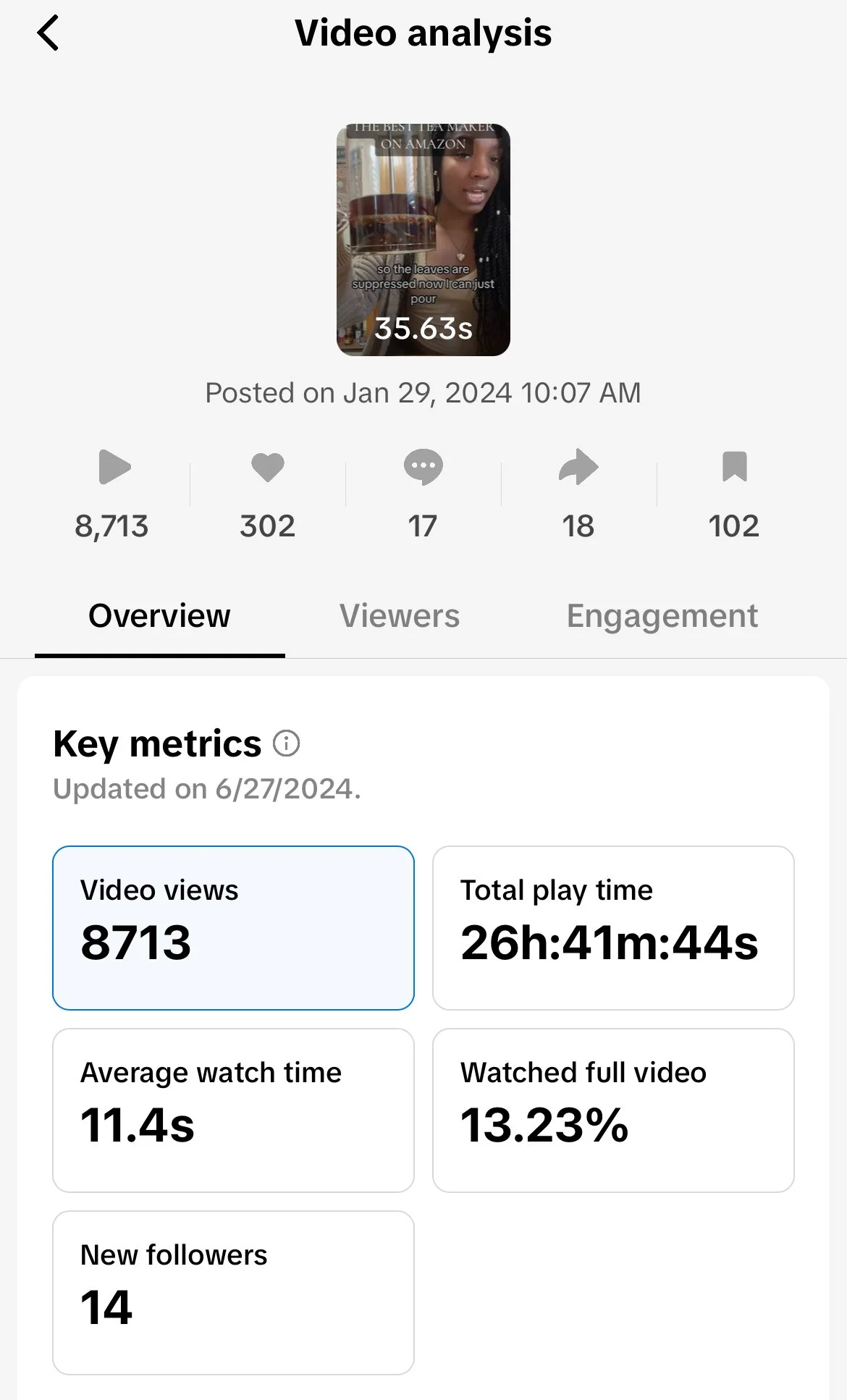This screenshot has width=847, height=1400.
Task: Select the Video views metric card
Action: tap(233, 927)
